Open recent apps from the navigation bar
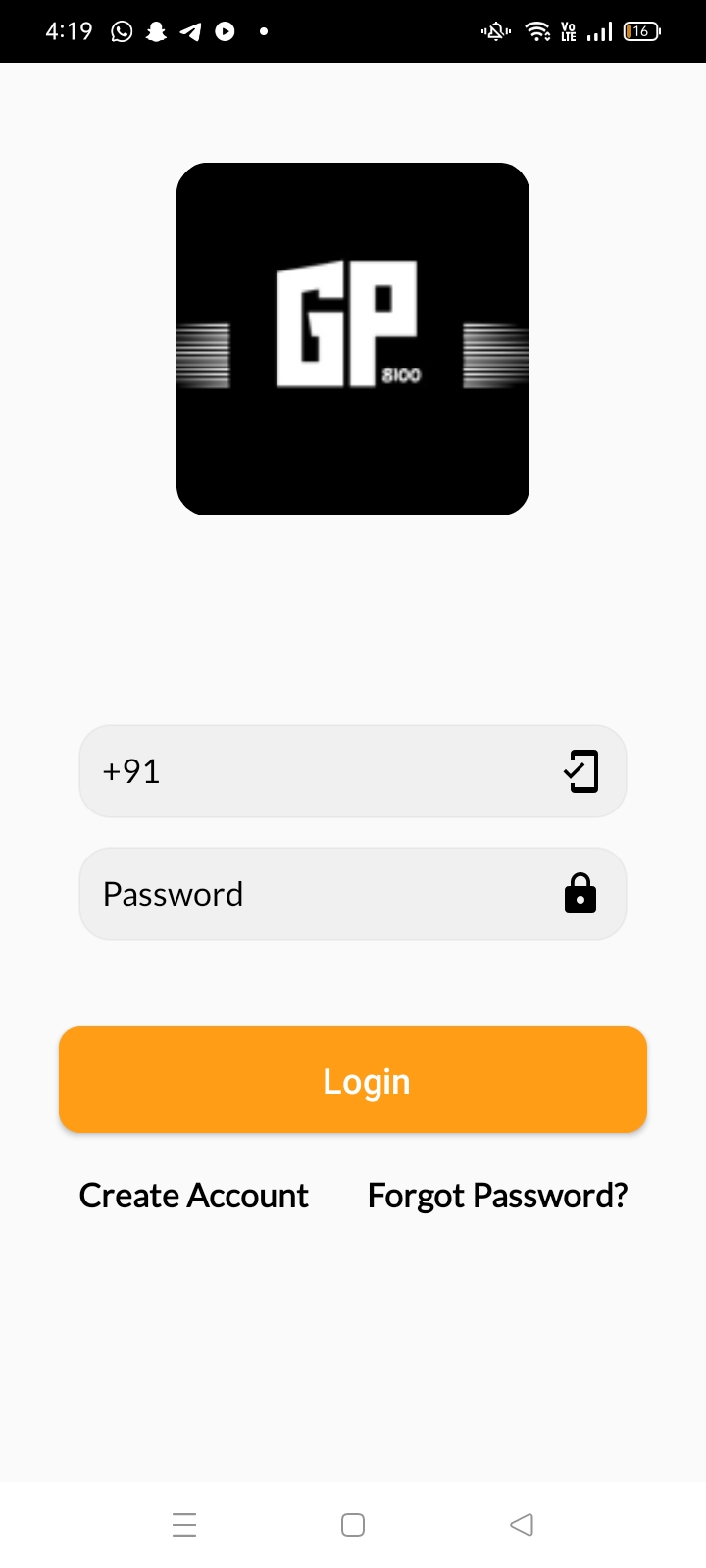706x1568 pixels. [x=184, y=1524]
